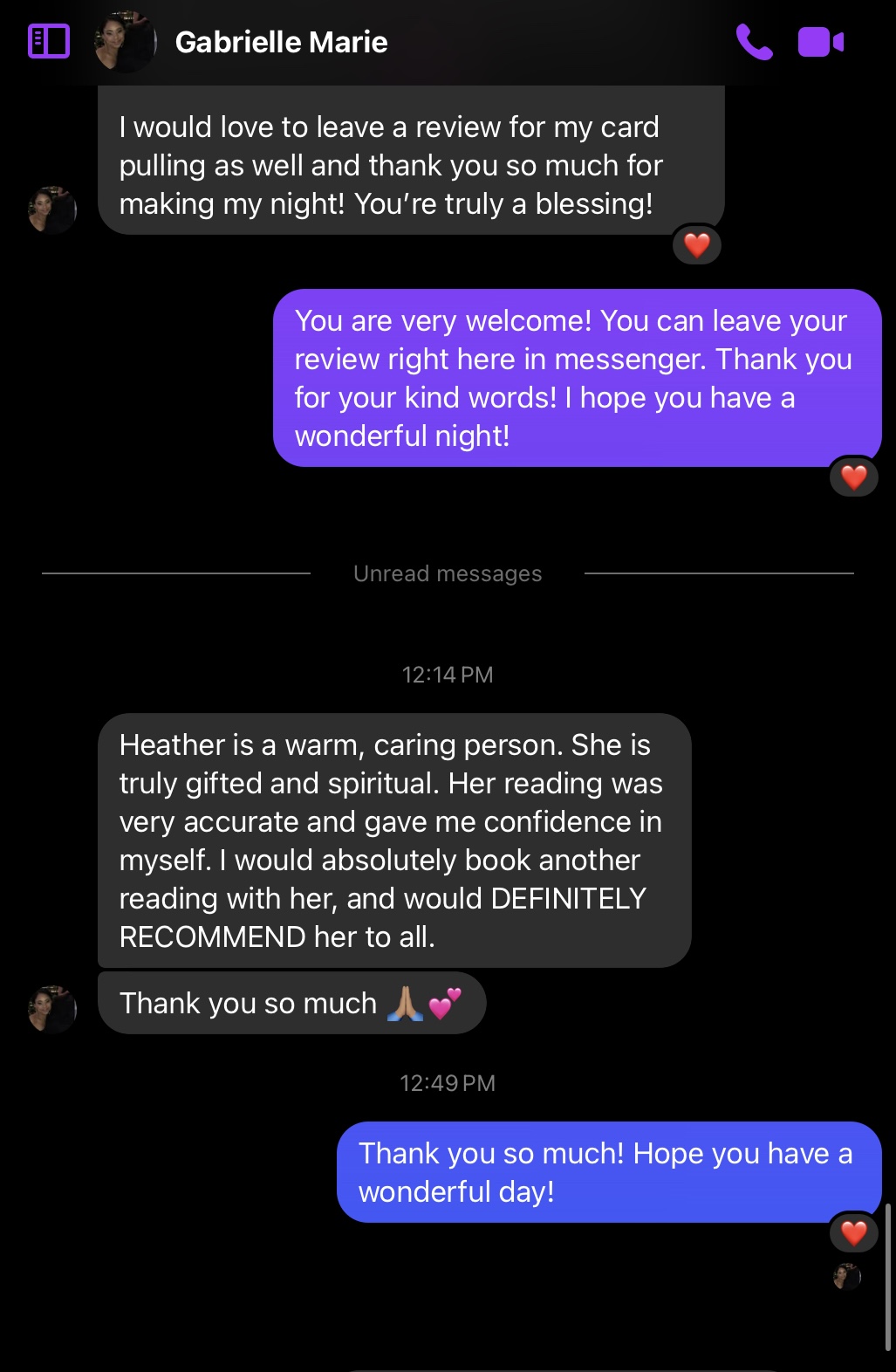
Task: Tap heart reaction on "wonderful day" message
Action: point(853,1232)
